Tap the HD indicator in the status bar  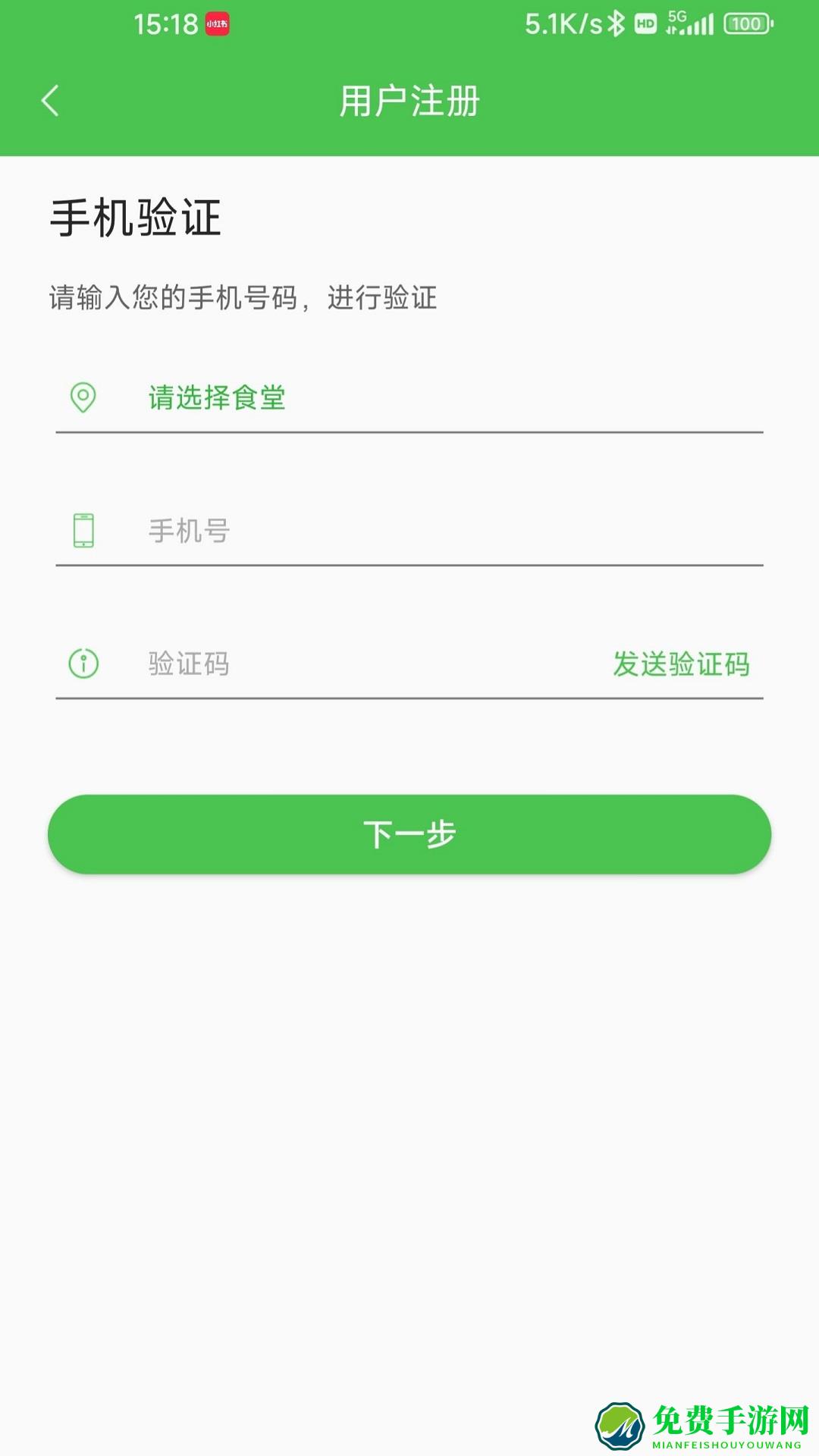pyautogui.click(x=644, y=23)
